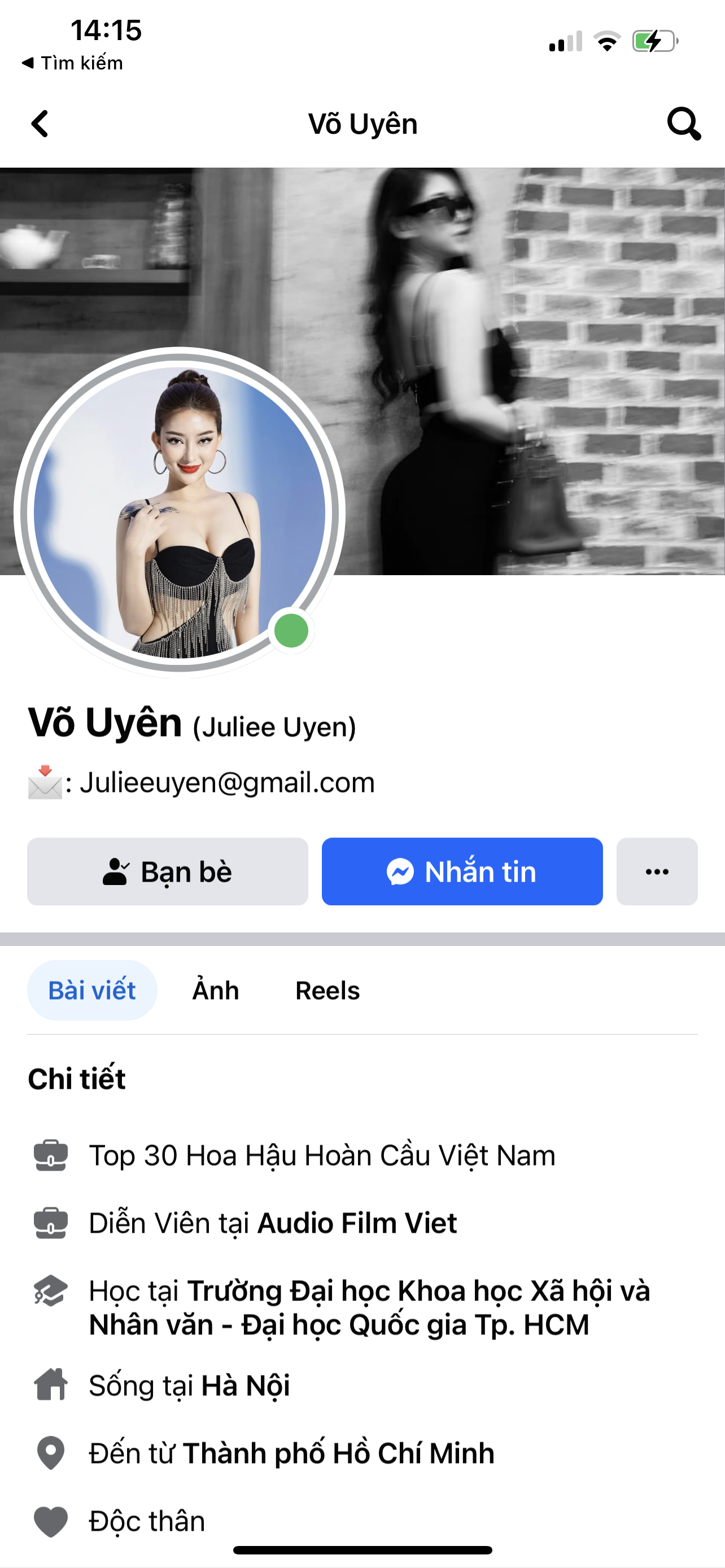Tap the Bạn bè friends button
This screenshot has width=725, height=1568.
click(x=167, y=871)
